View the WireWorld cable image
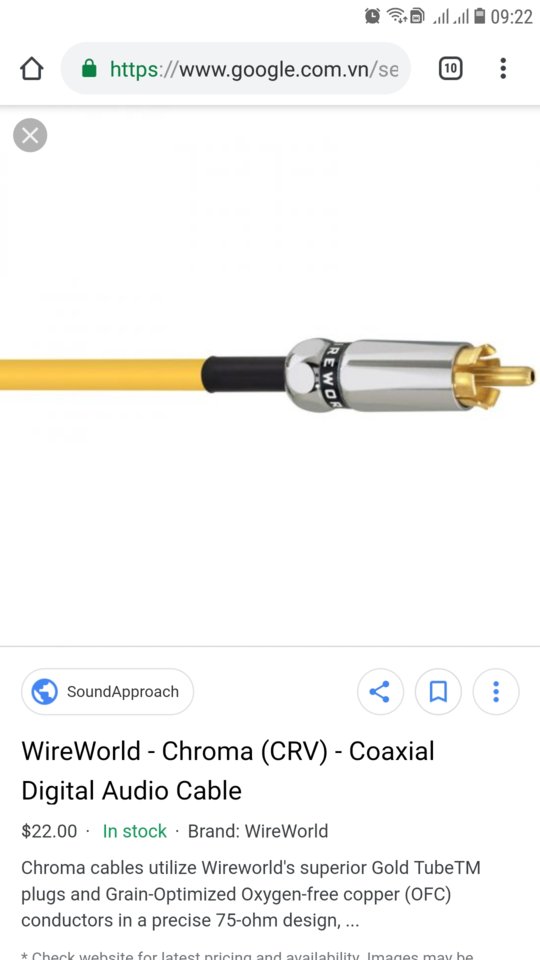 tap(269, 375)
